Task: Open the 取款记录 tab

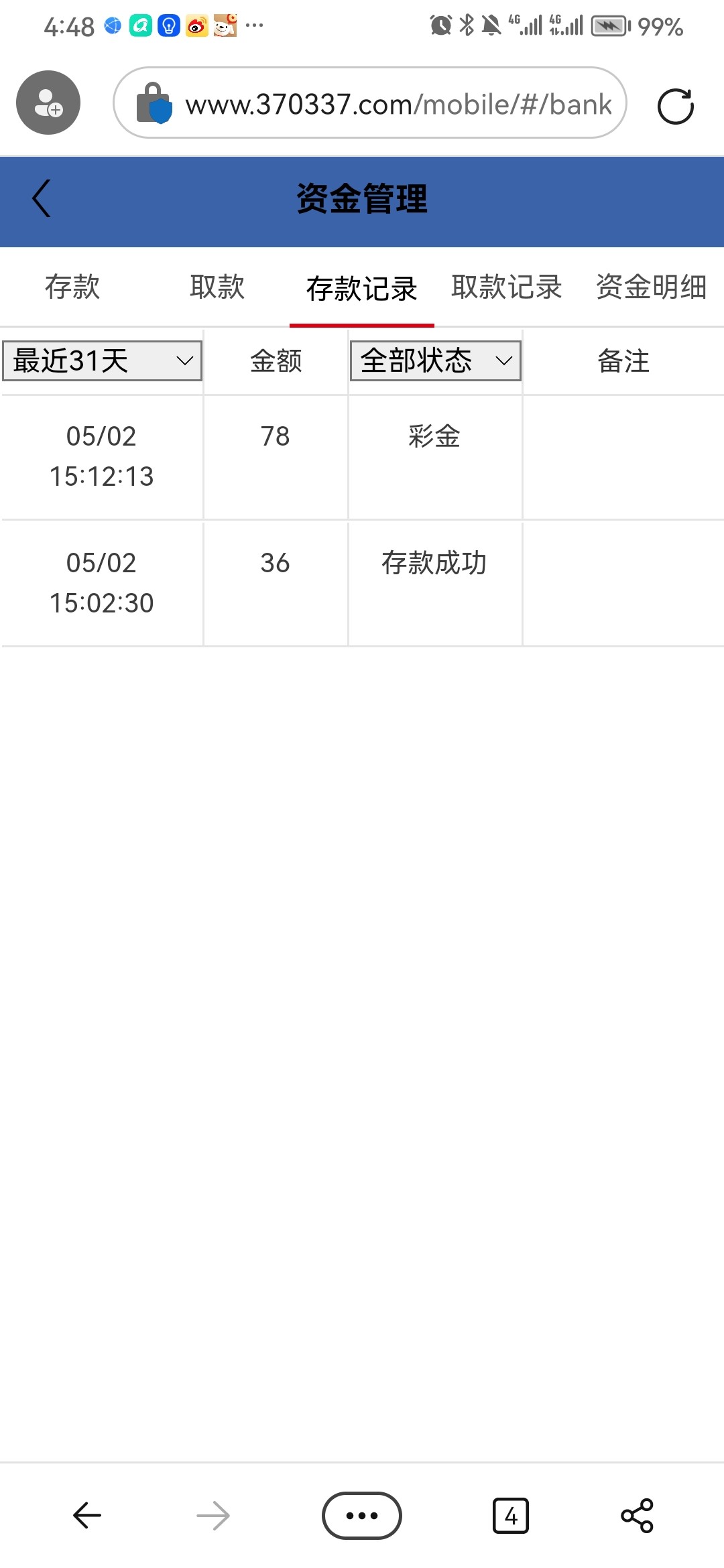Action: pyautogui.click(x=507, y=287)
